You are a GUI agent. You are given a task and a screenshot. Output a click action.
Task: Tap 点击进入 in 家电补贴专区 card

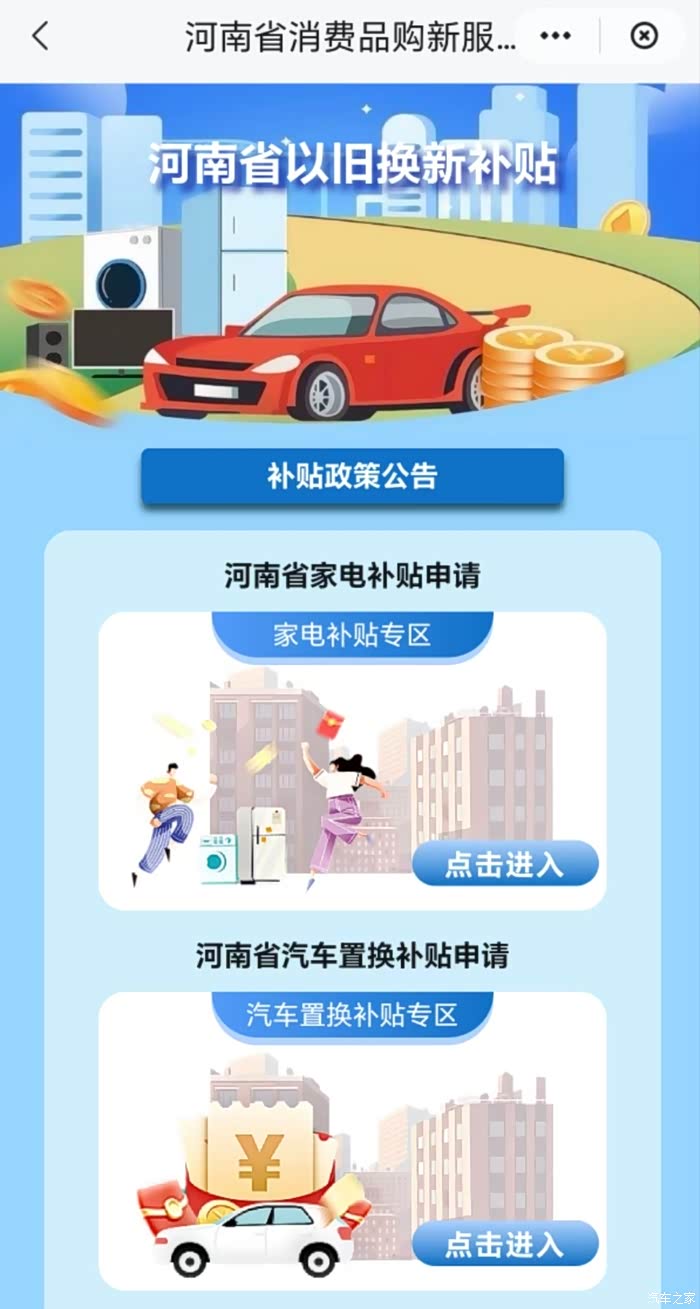pyautogui.click(x=505, y=864)
